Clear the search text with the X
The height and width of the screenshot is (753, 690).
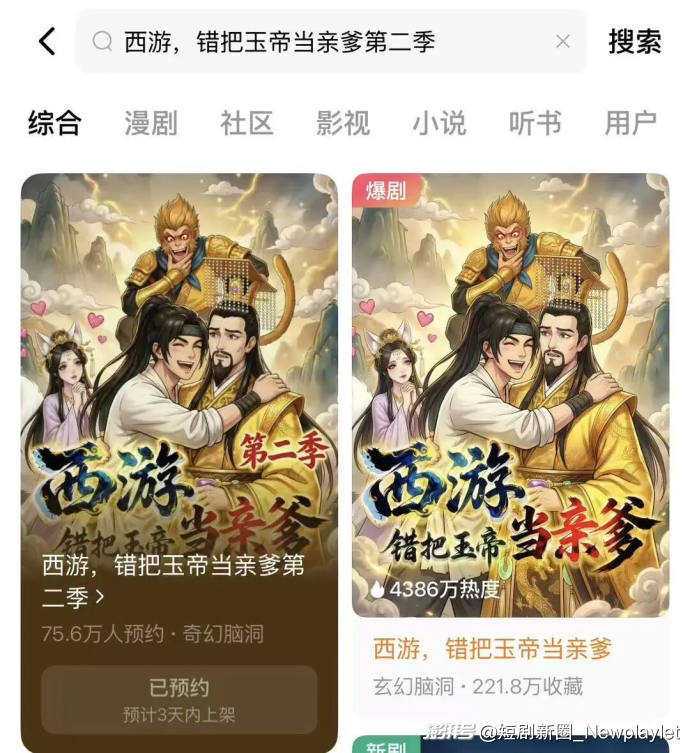[x=562, y=41]
